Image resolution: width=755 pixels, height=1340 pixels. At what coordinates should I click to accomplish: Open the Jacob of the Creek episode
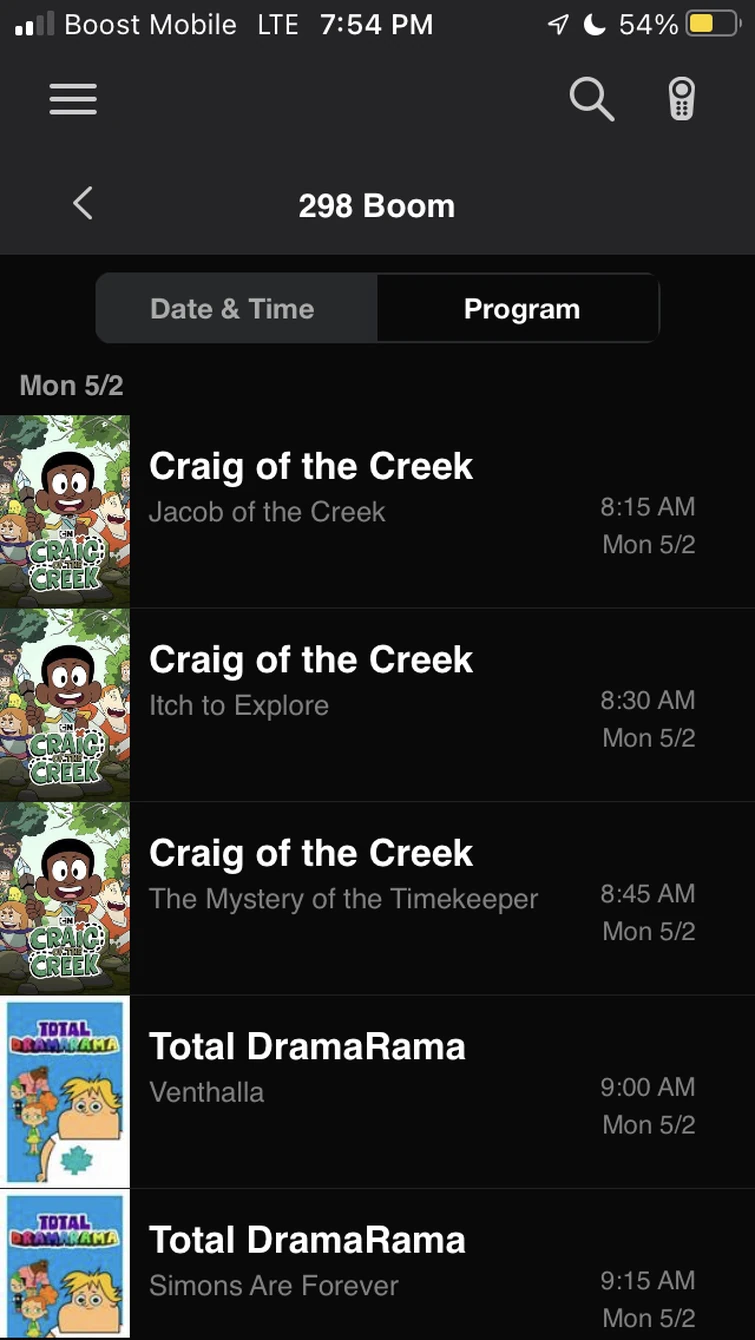point(377,511)
